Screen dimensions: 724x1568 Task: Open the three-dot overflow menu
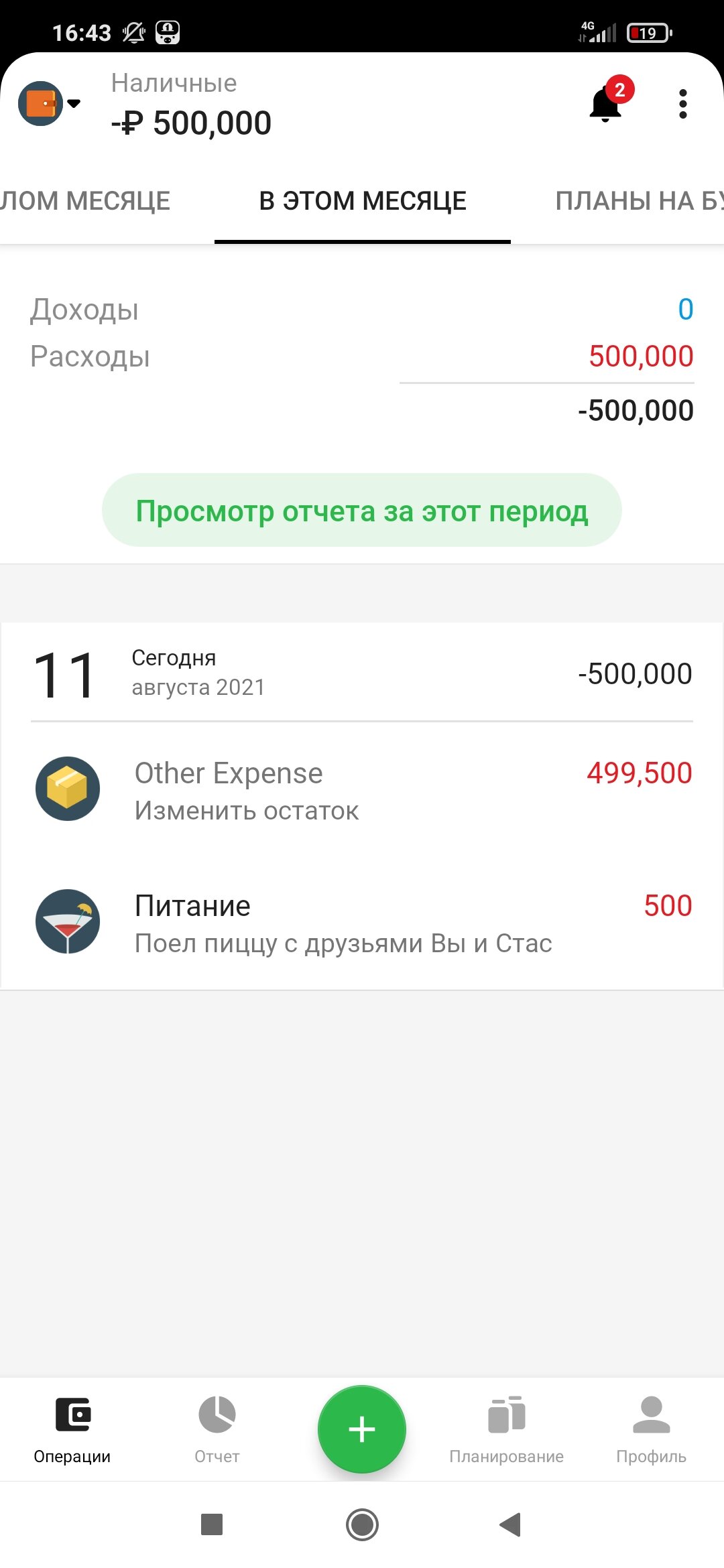[x=682, y=104]
